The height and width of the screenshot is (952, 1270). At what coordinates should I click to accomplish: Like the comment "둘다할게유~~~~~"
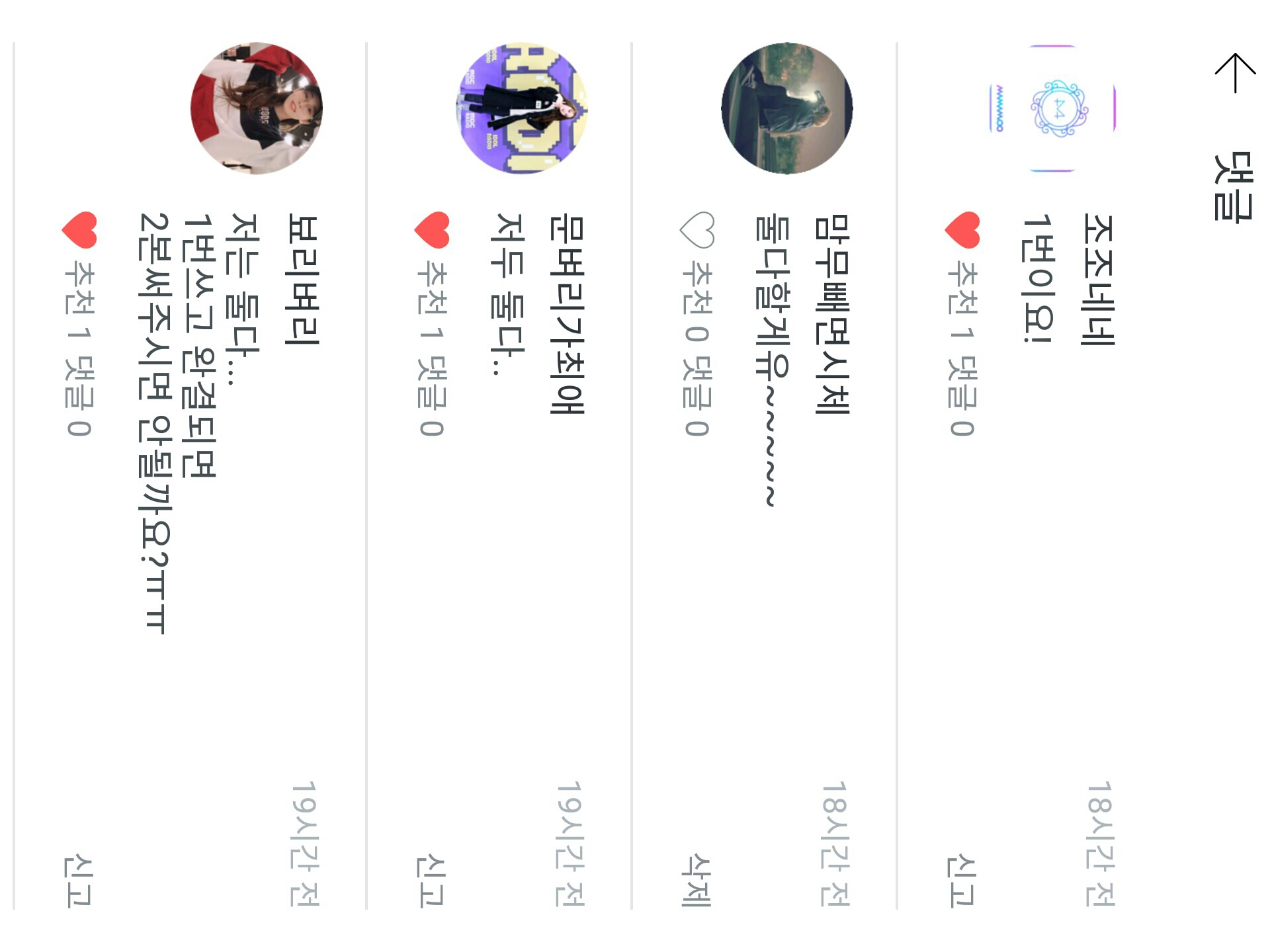697,230
